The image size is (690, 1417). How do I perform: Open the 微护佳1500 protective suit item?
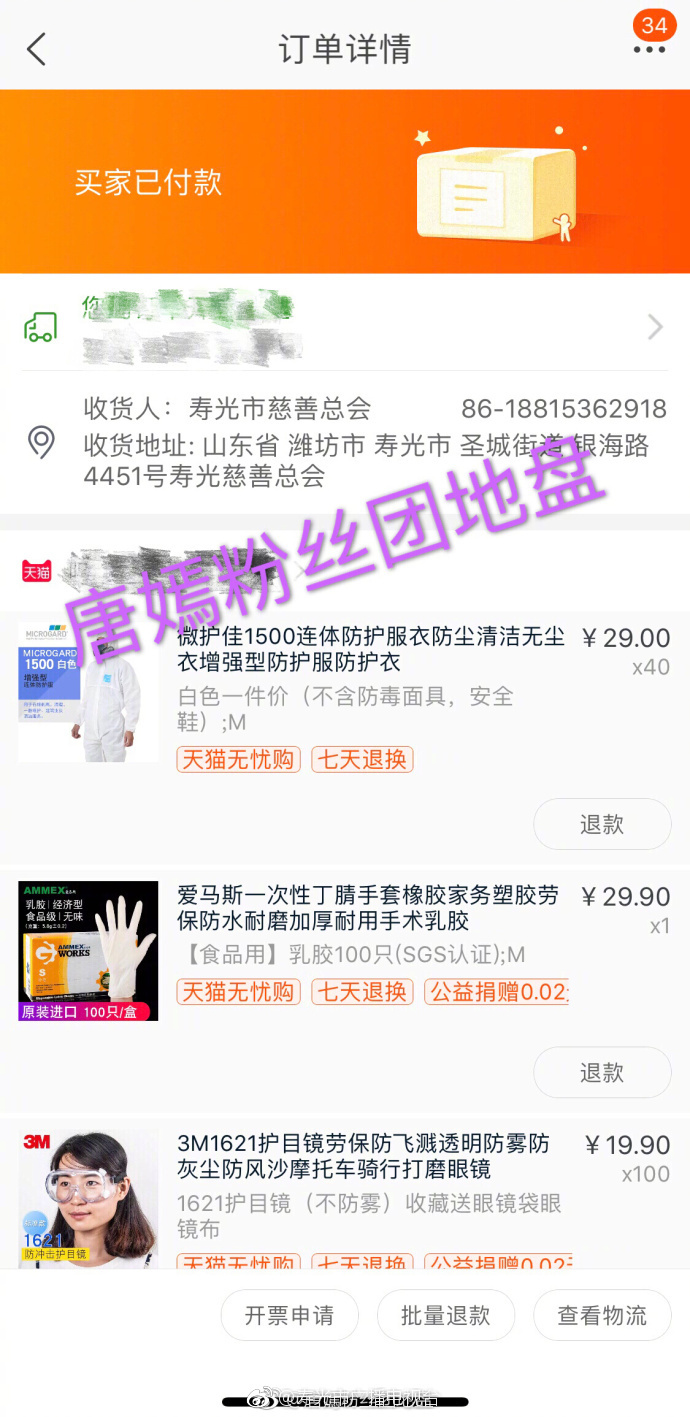[x=371, y=649]
